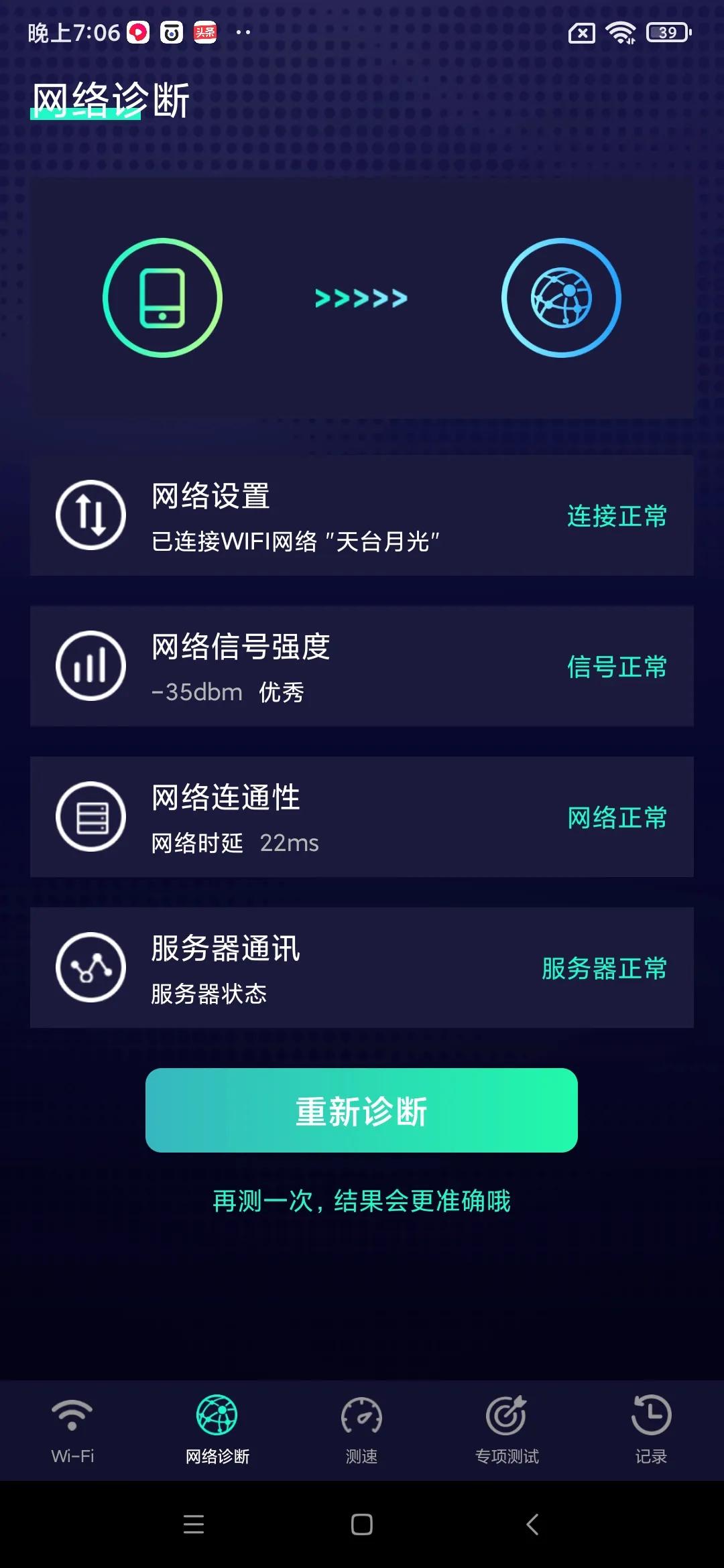Select the signal strength bars icon
724x1568 pixels.
pos(90,665)
